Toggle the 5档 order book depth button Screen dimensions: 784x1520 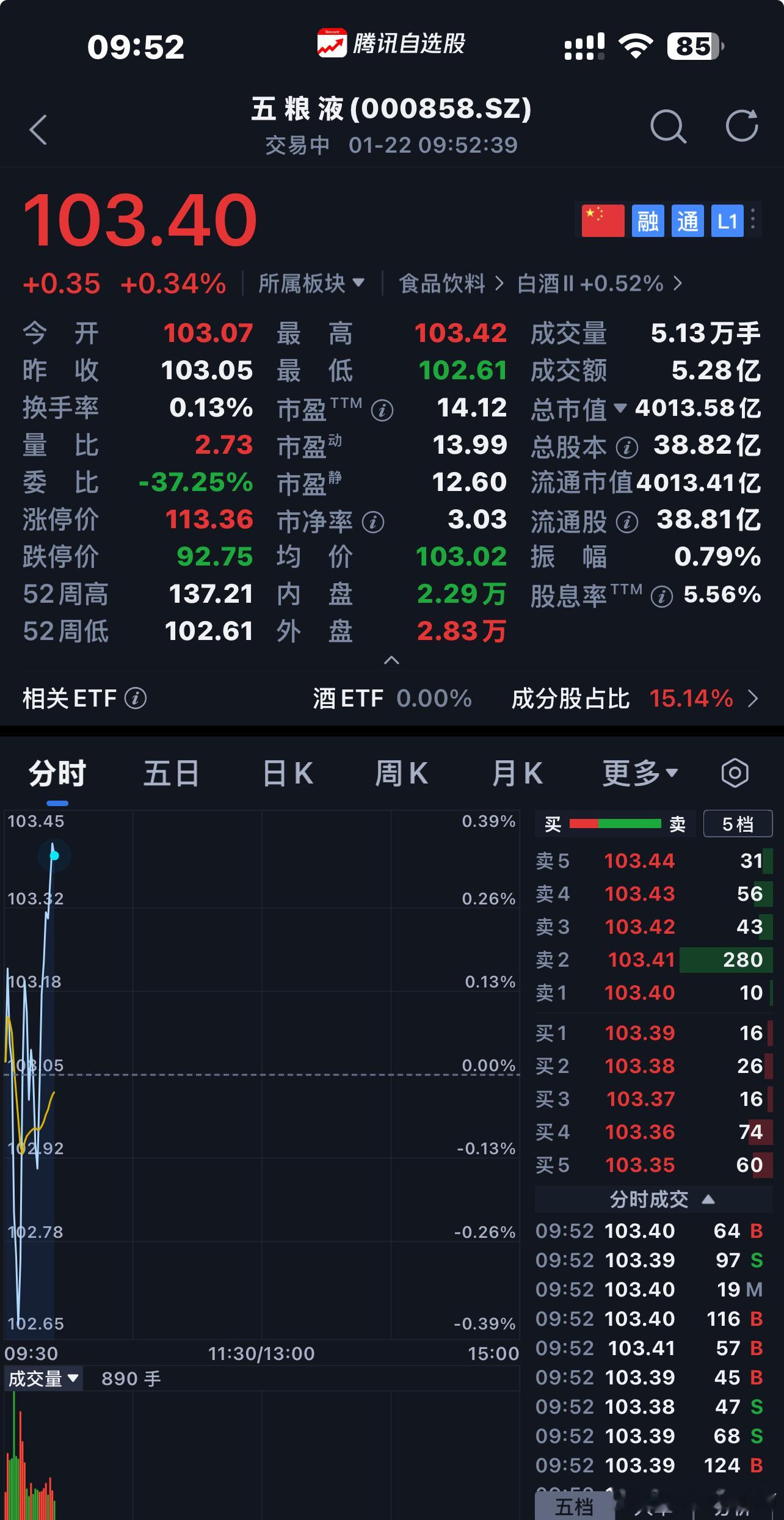click(x=738, y=824)
